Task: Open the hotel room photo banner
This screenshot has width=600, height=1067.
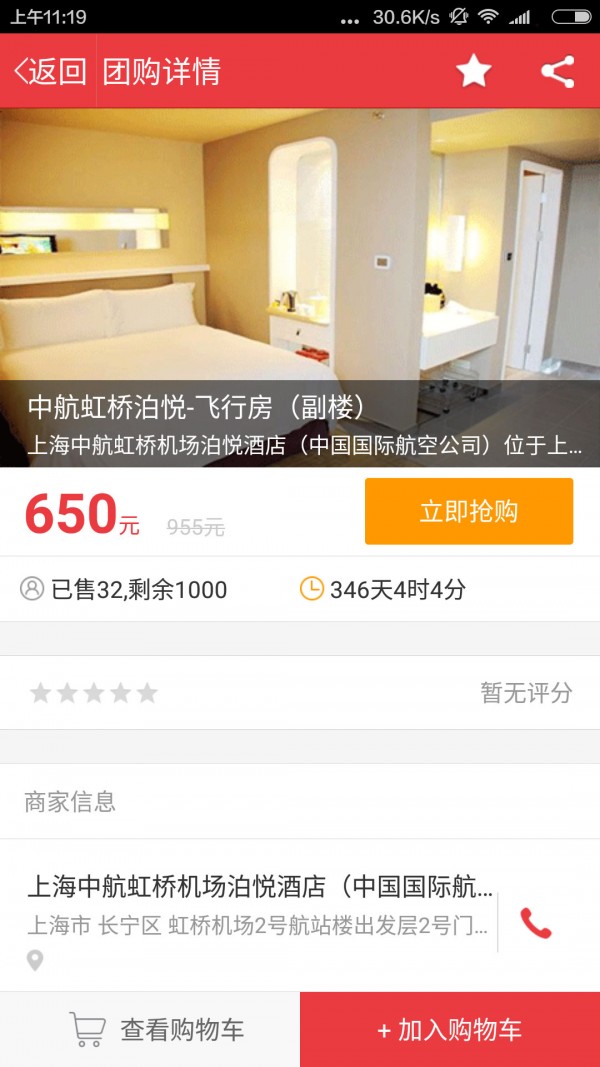Action: pyautogui.click(x=300, y=250)
